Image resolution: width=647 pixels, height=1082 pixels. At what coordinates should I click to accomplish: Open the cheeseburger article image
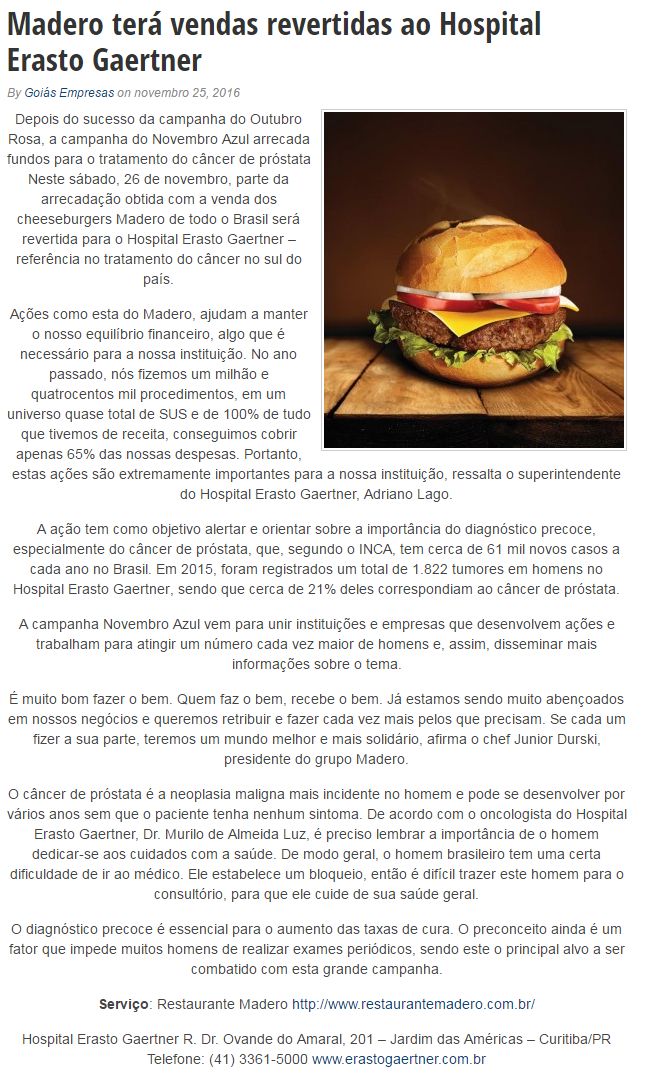(475, 280)
